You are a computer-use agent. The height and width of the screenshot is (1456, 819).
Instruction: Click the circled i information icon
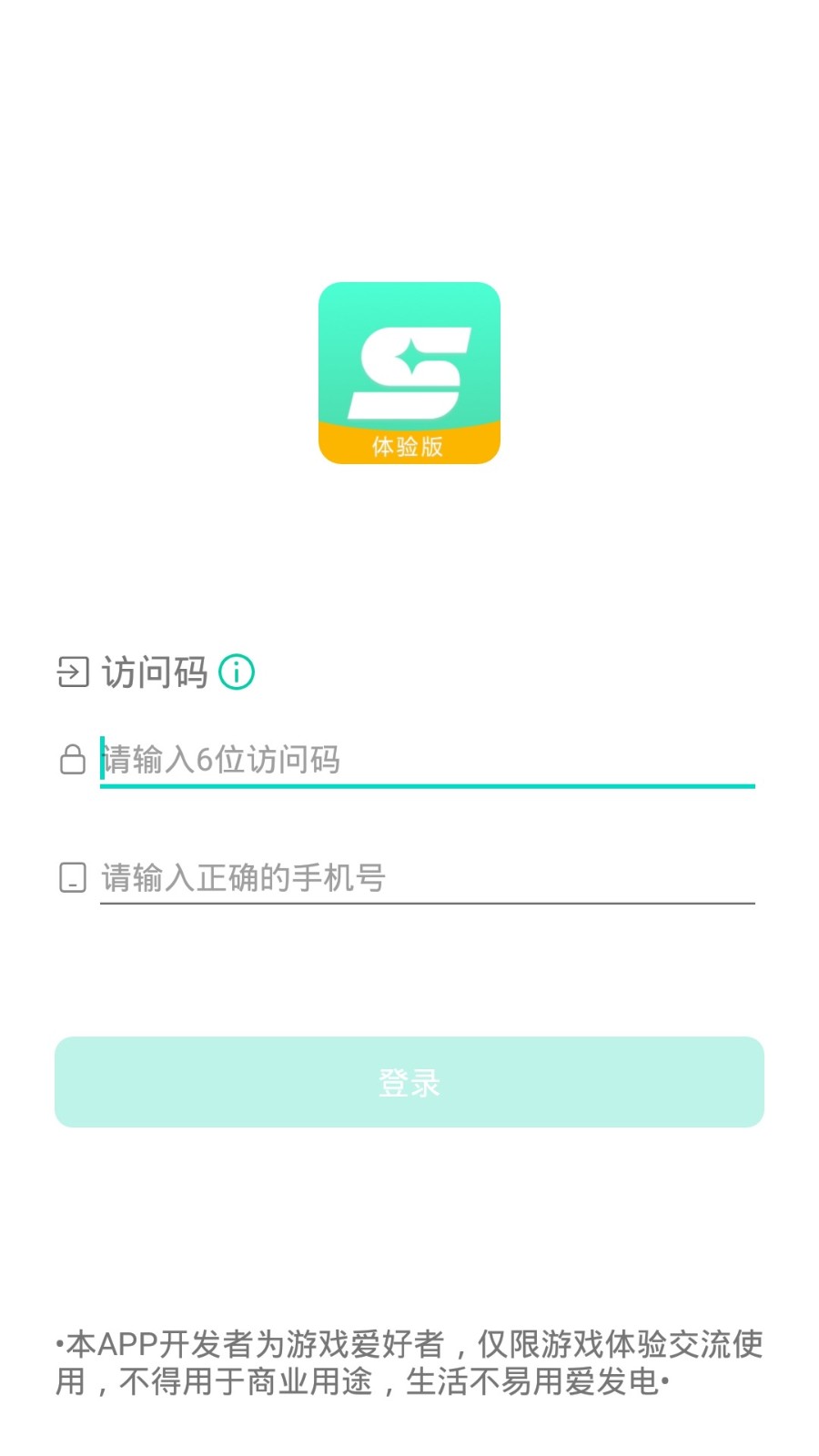[237, 672]
